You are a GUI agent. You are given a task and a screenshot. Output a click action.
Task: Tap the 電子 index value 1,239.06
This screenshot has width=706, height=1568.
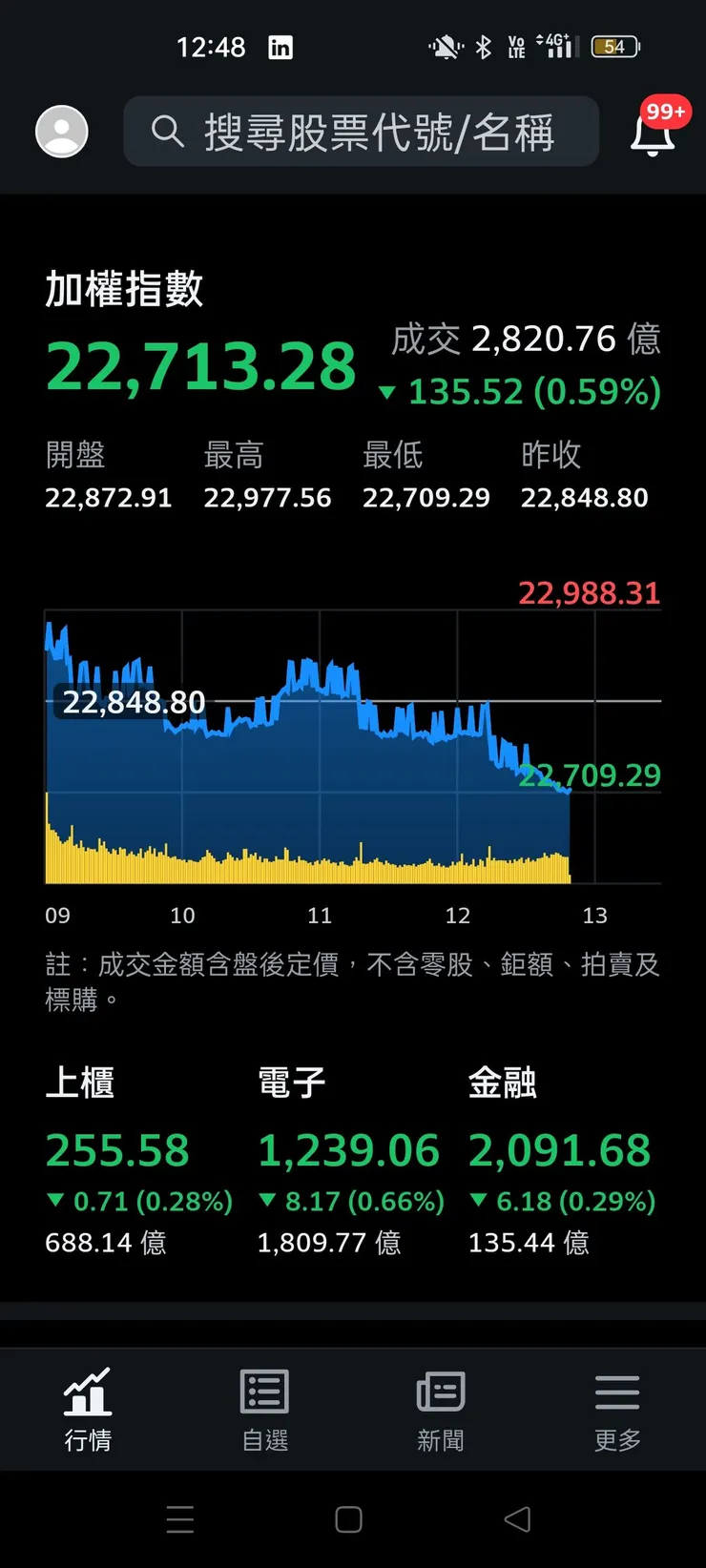pyautogui.click(x=349, y=1150)
